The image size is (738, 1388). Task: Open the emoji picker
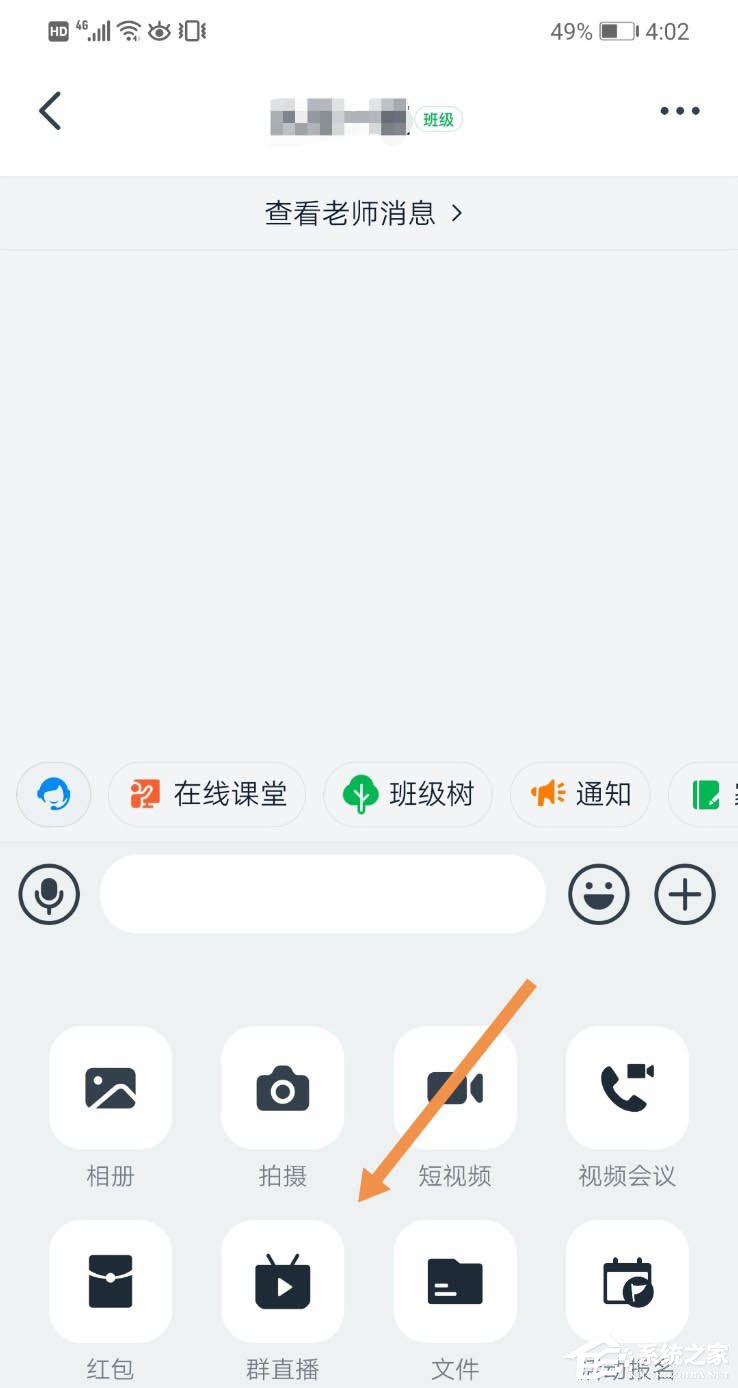pos(598,894)
